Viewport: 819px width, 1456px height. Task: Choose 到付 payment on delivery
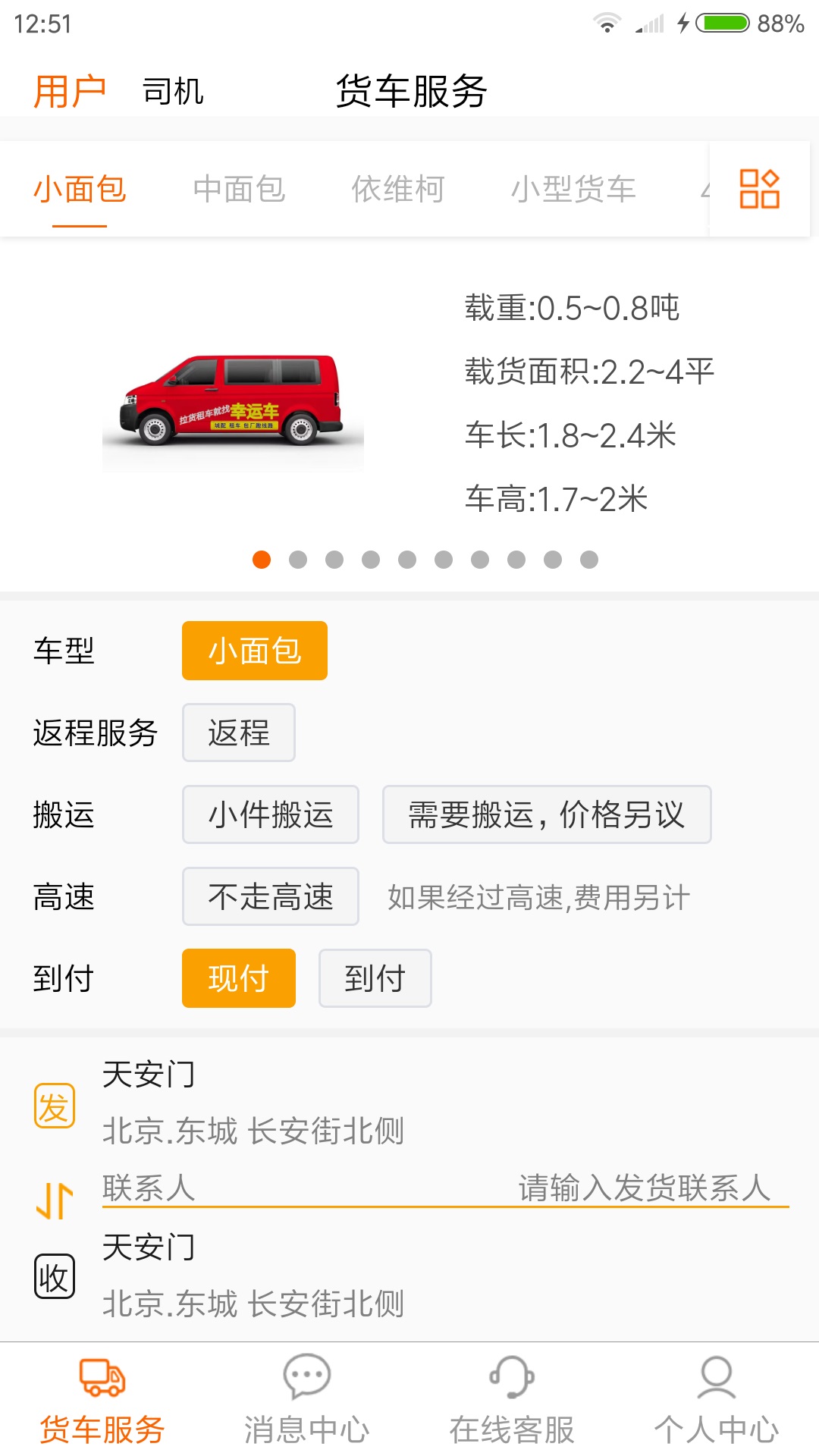[375, 978]
